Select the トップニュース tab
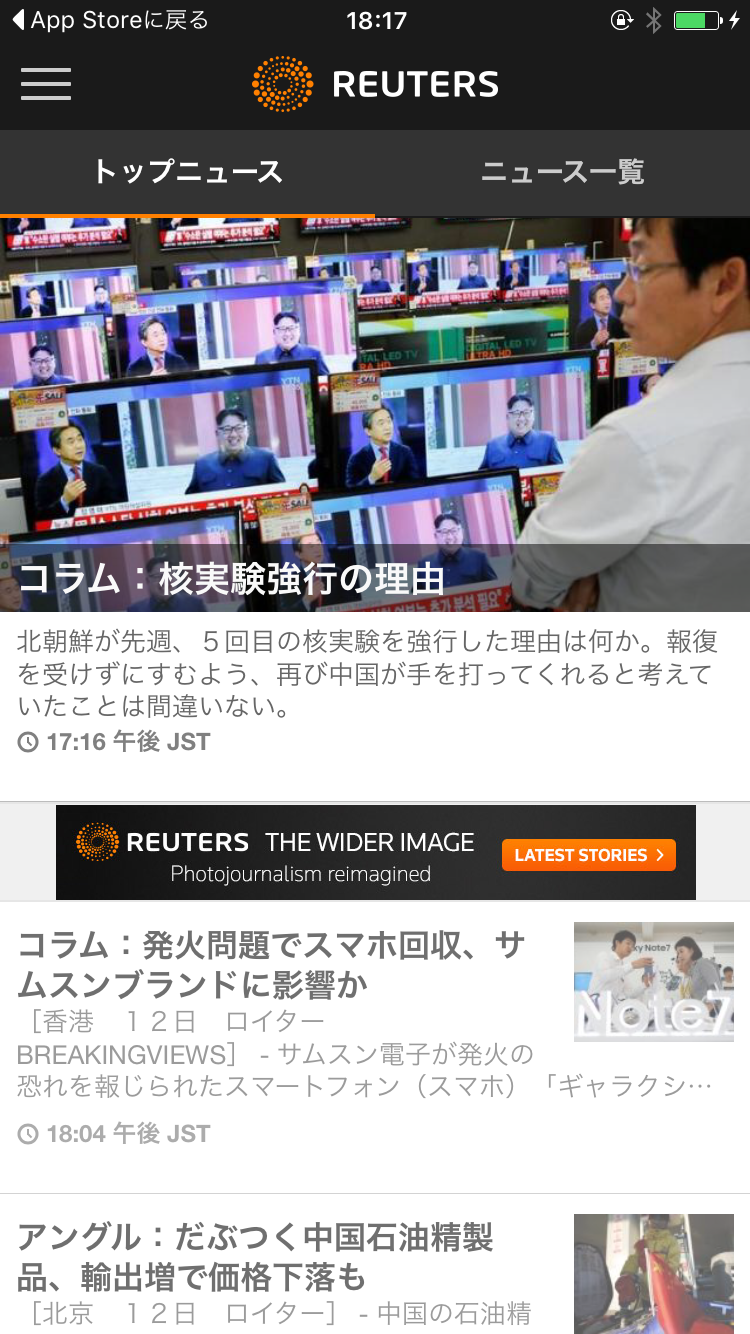 click(187, 172)
